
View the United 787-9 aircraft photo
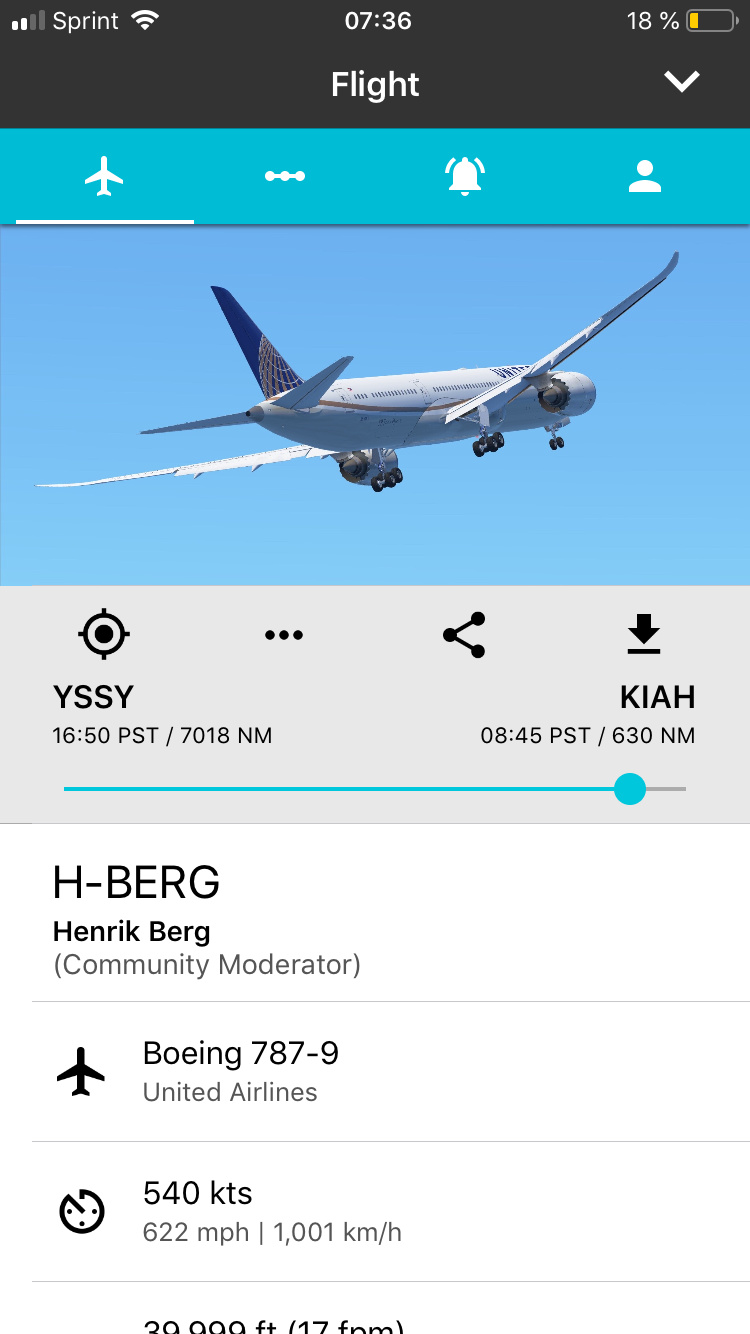pyautogui.click(x=375, y=405)
